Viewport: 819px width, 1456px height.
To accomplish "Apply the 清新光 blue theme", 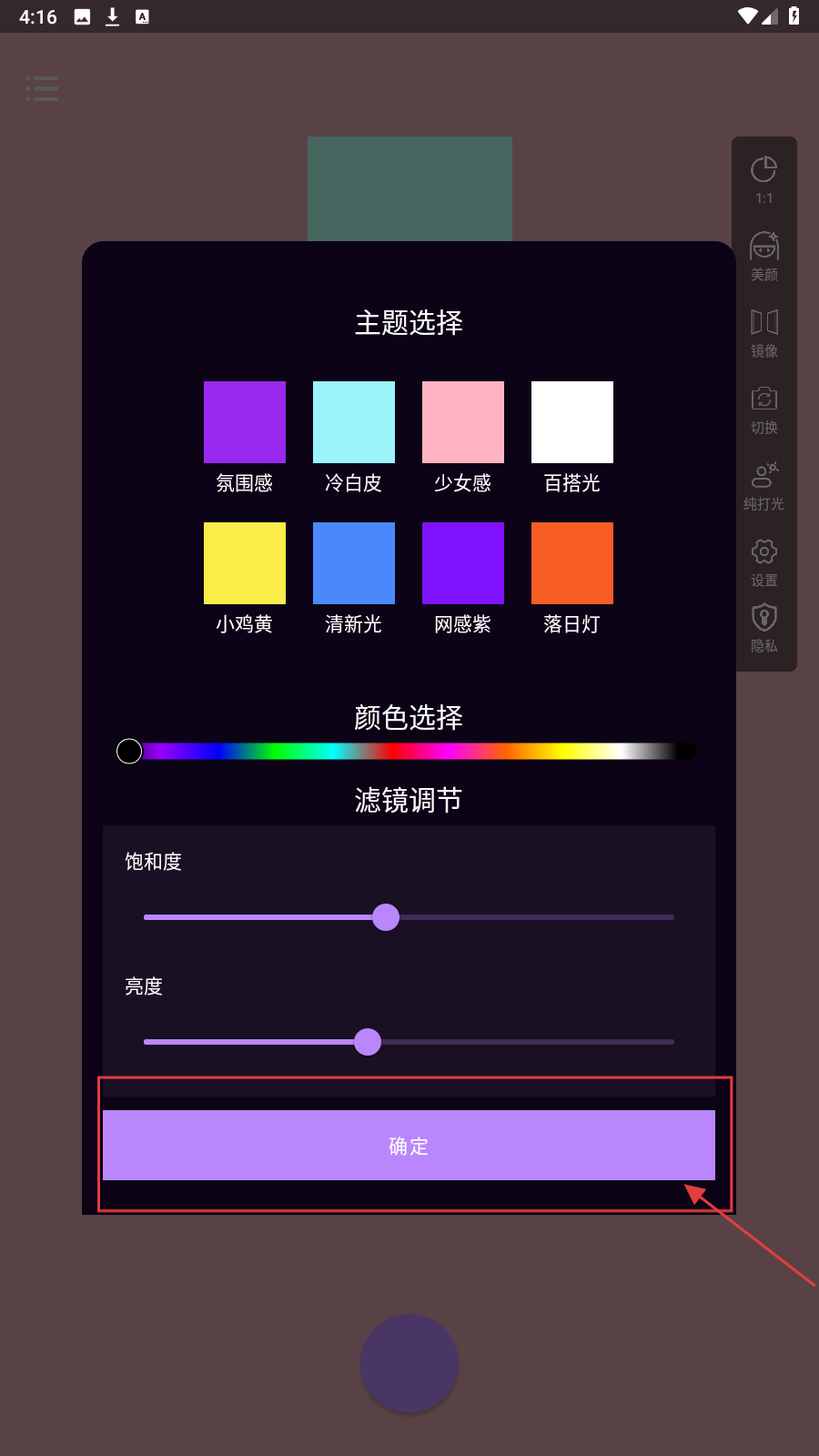I will [x=353, y=563].
